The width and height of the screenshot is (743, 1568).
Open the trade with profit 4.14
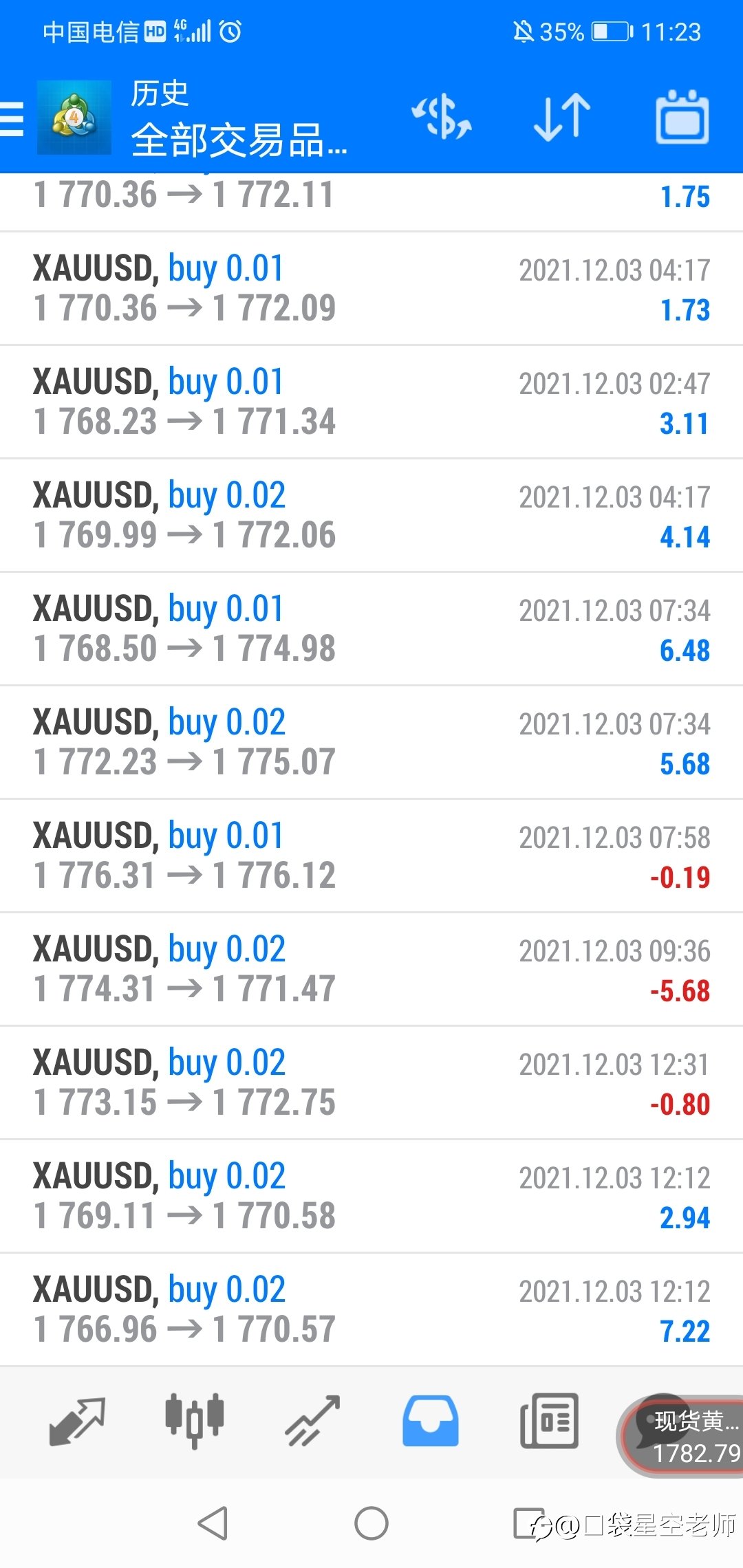pos(371,515)
